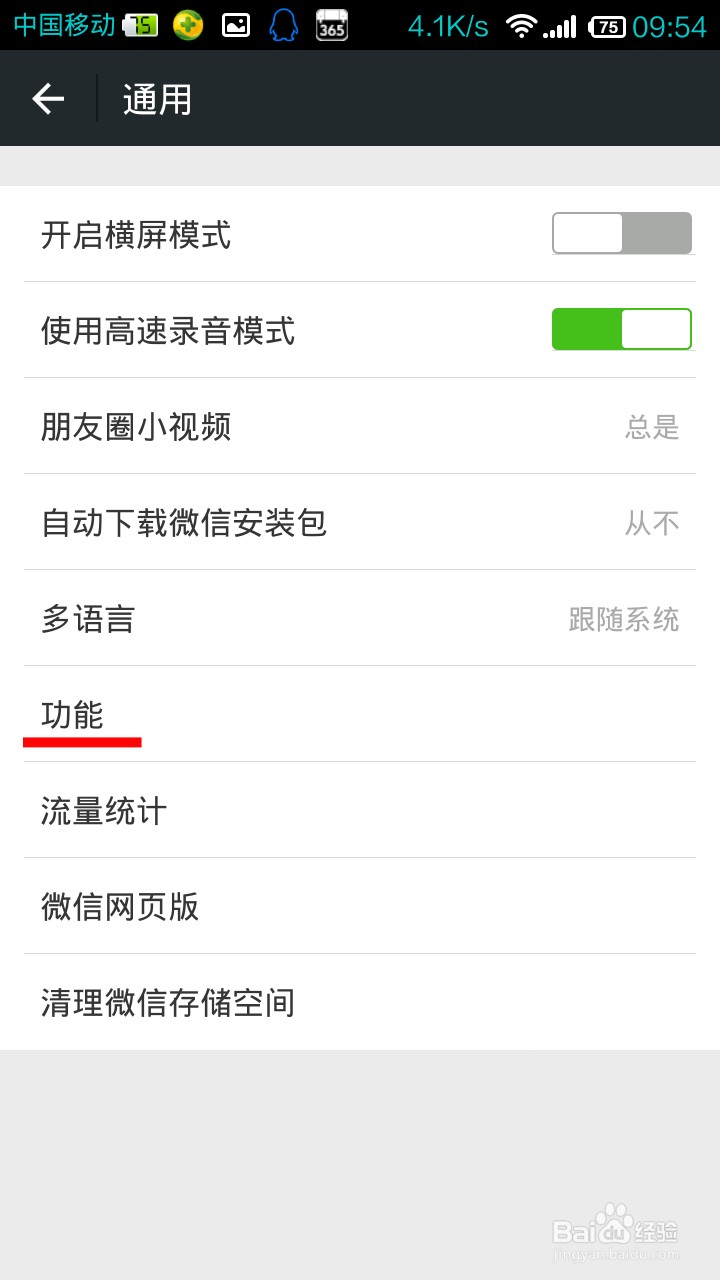Enable the 开启横屏模式 switch
720x1280 pixels.
point(621,232)
